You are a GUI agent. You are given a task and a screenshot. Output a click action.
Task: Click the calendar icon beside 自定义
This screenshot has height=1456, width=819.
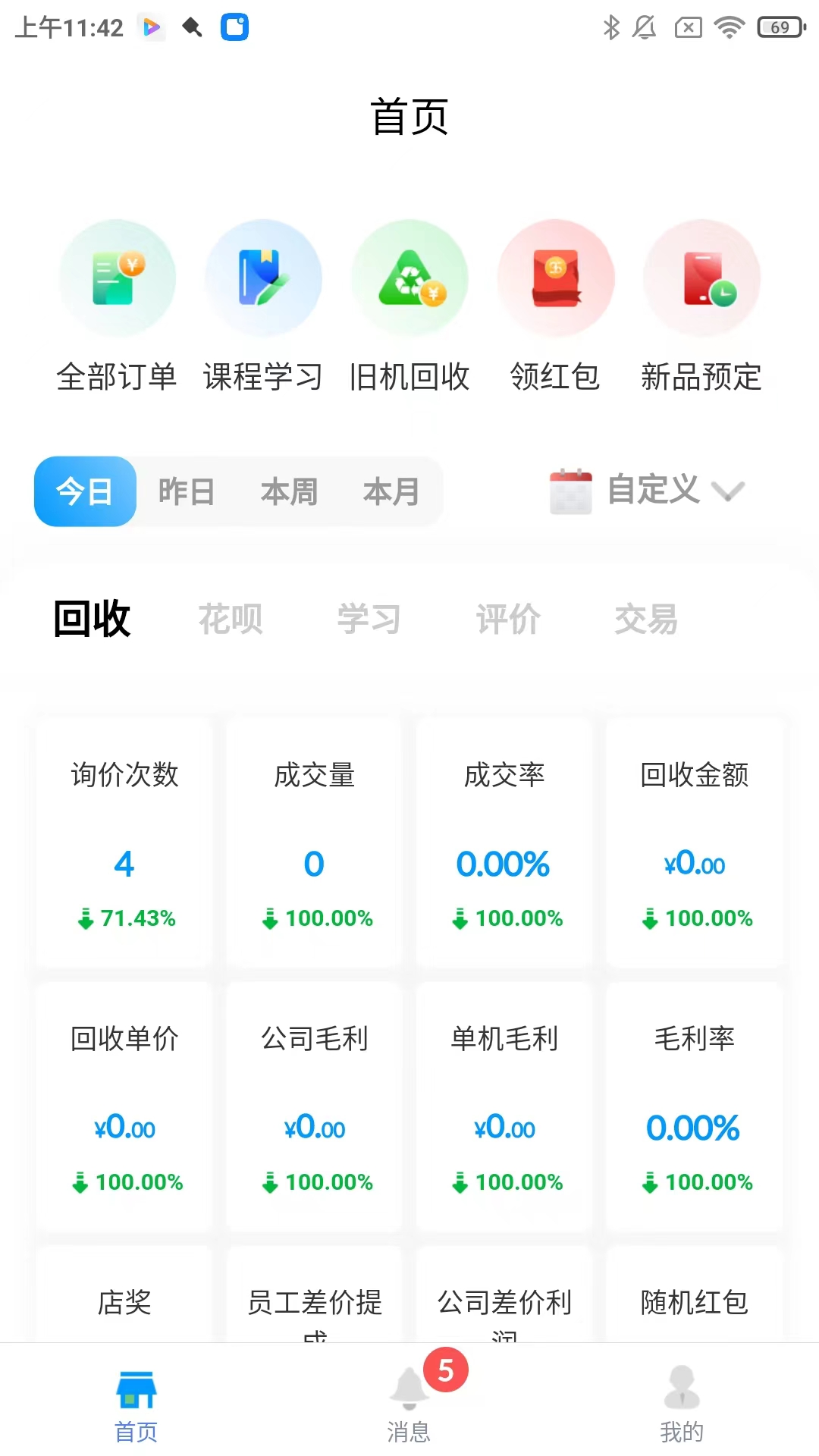[570, 490]
